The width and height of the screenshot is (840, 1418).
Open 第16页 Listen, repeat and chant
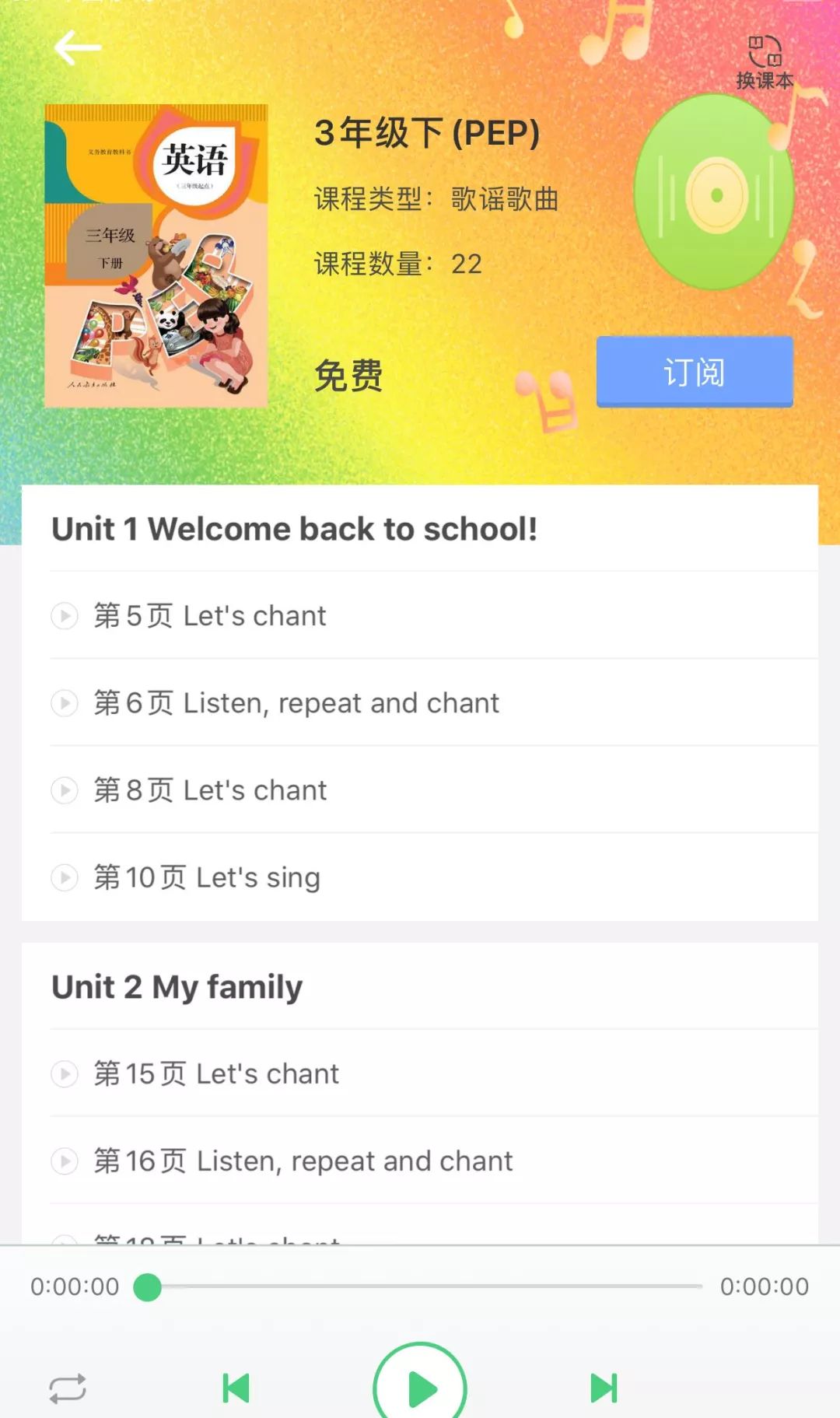point(303,1161)
